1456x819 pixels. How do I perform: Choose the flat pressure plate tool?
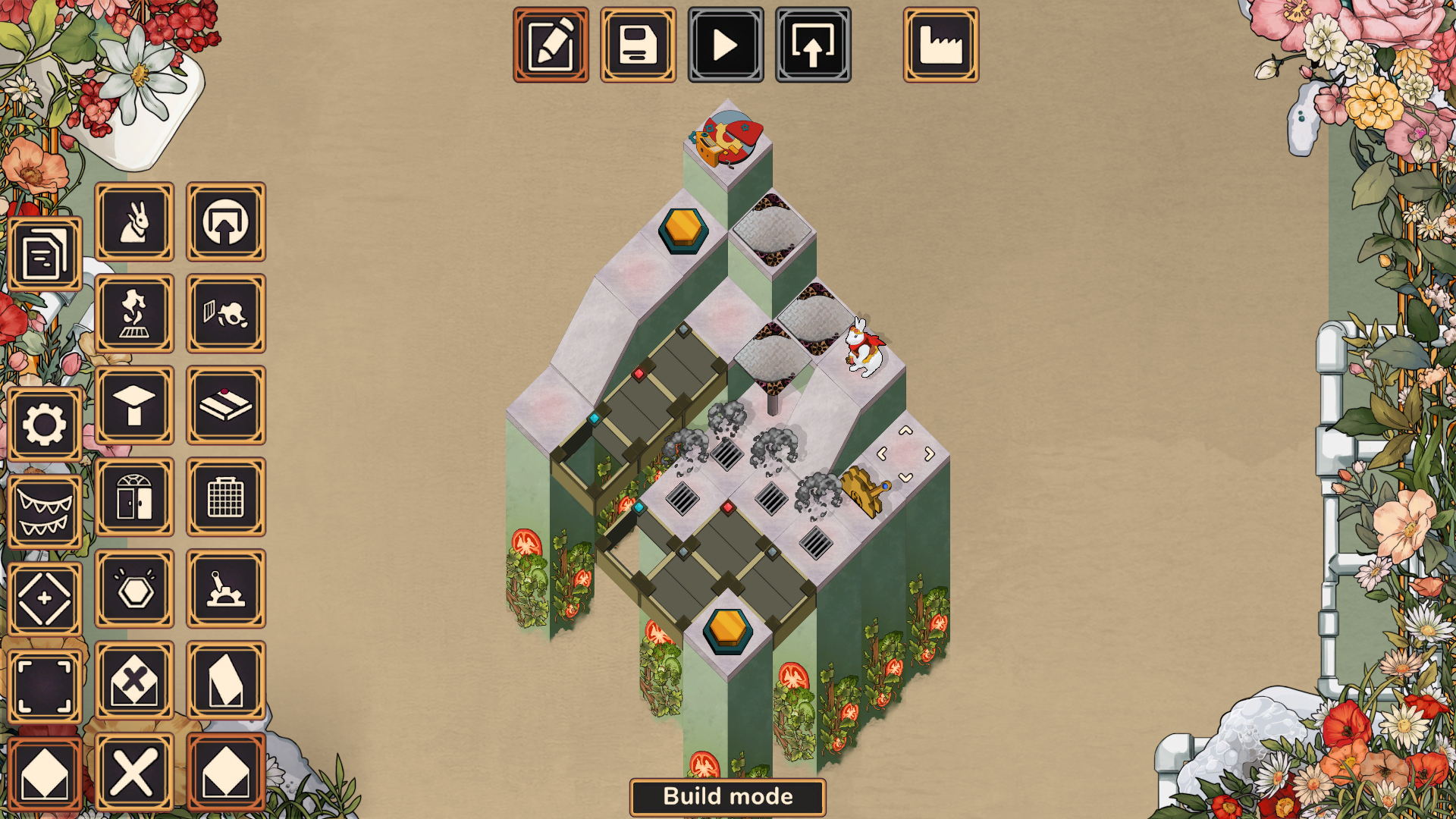tap(226, 405)
